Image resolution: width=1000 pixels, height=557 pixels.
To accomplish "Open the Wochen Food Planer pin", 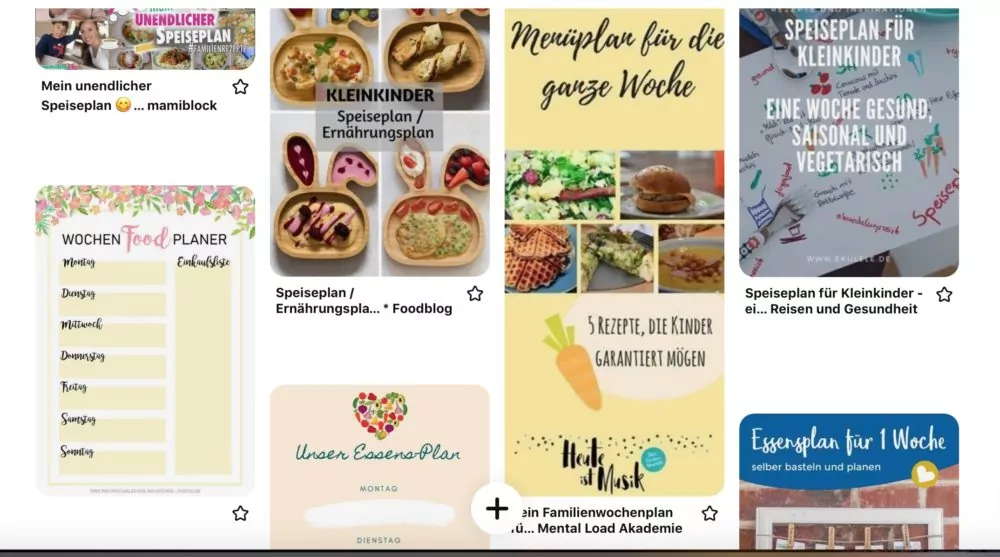I will [x=145, y=340].
